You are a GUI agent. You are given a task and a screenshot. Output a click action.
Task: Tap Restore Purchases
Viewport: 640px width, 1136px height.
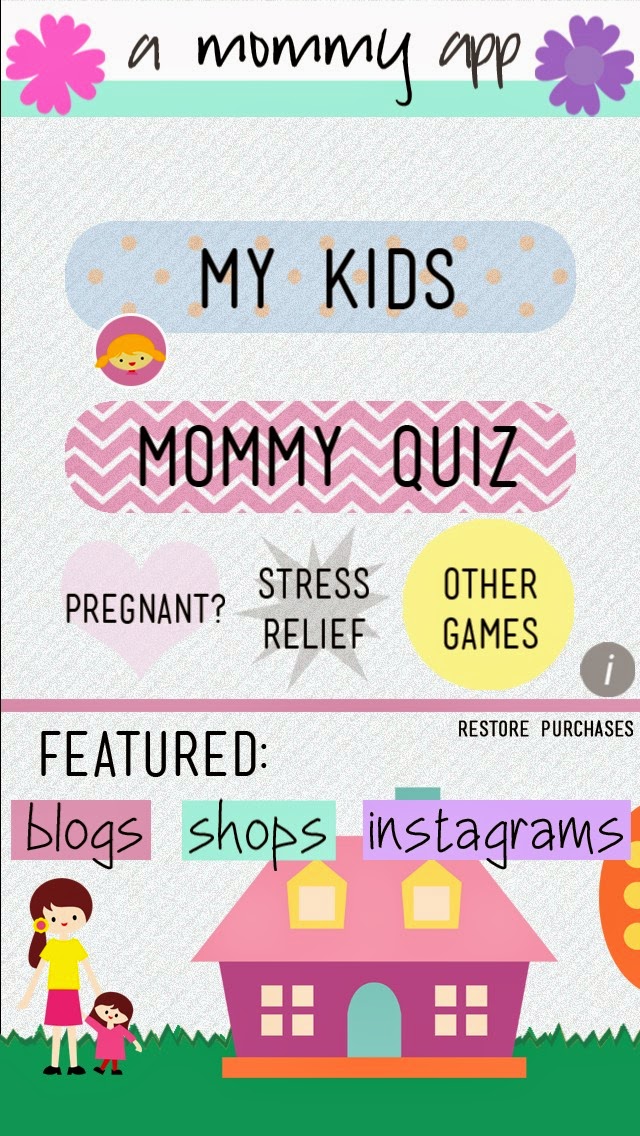coord(545,729)
